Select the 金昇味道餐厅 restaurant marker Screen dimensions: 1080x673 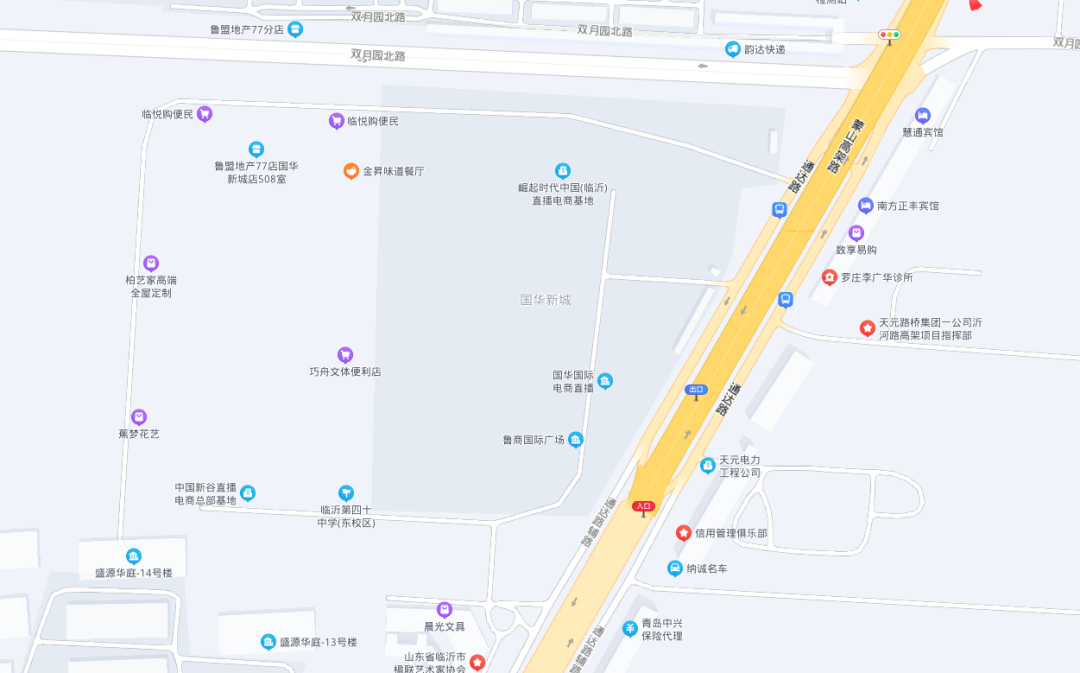(x=351, y=171)
